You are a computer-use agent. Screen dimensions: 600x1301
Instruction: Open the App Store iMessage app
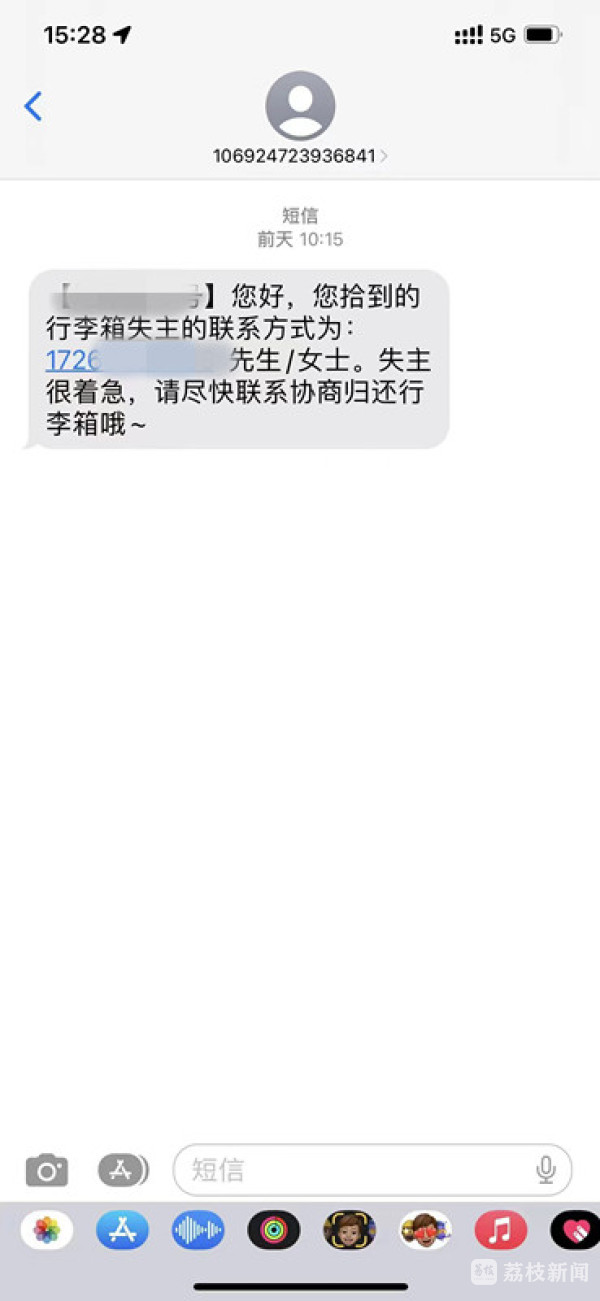point(122,1230)
